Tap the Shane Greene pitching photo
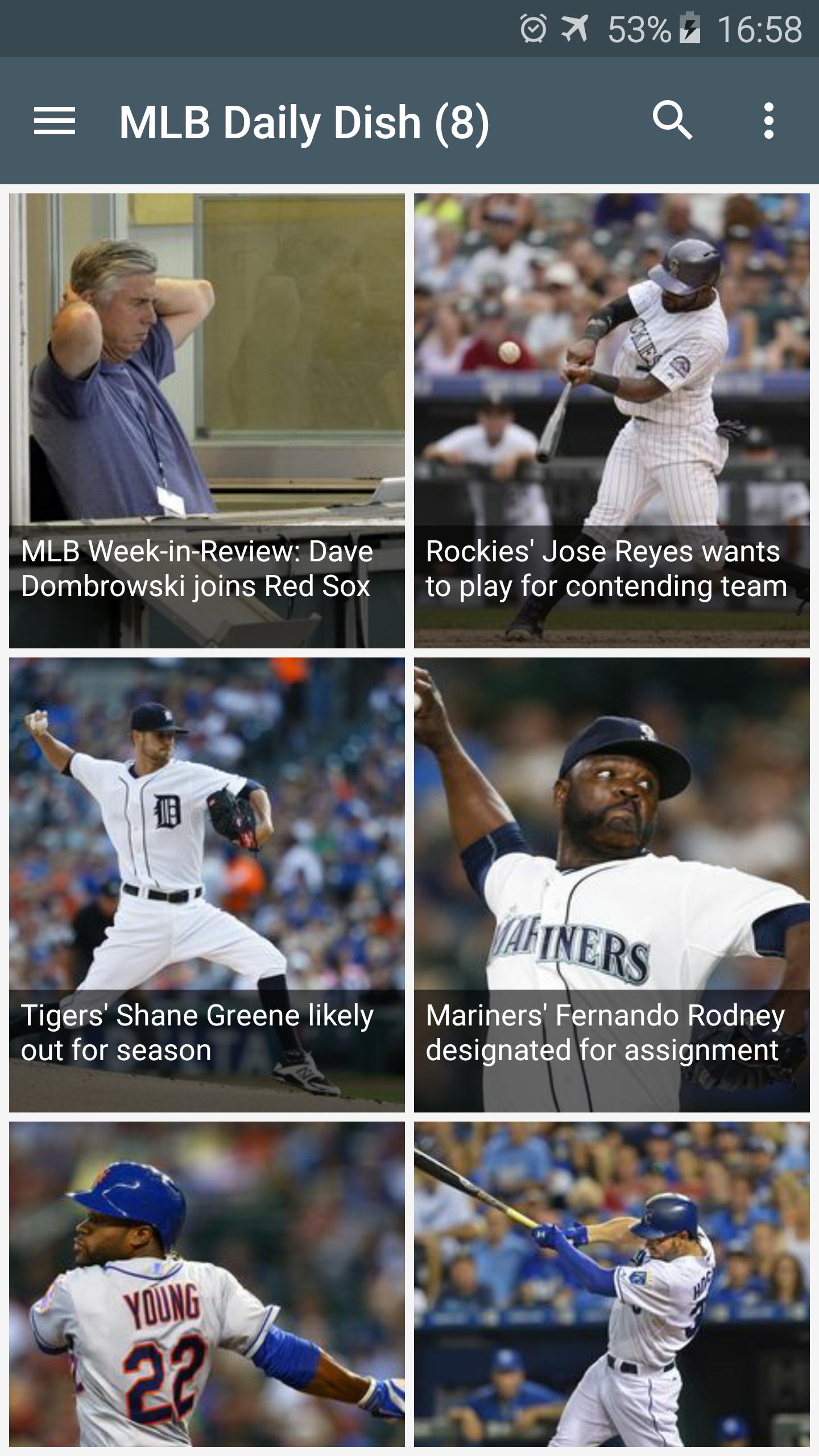Screen dimensions: 819x1456 [x=205, y=825]
